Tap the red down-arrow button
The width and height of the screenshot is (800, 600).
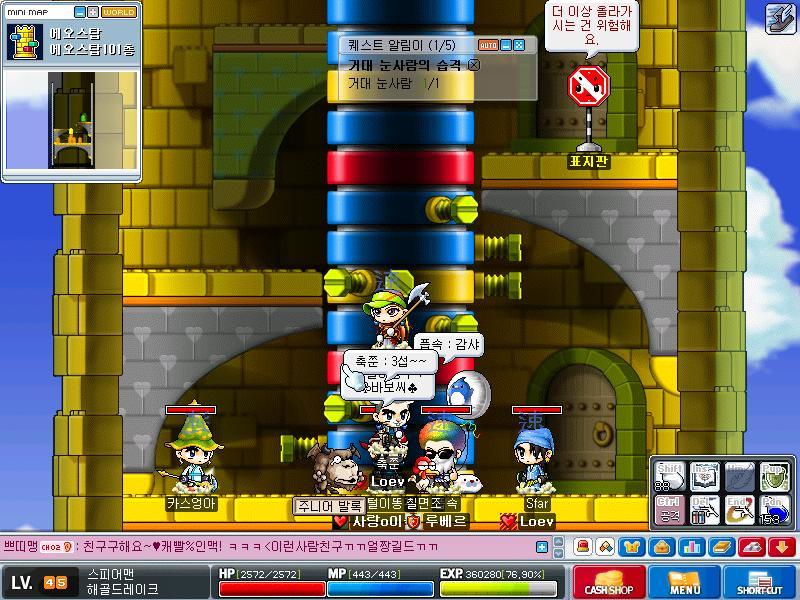click(x=781, y=547)
